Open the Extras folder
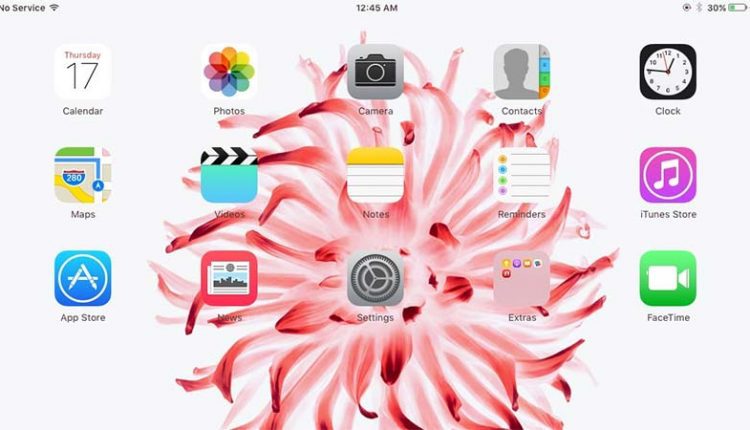The width and height of the screenshot is (750, 430). pyautogui.click(x=522, y=278)
